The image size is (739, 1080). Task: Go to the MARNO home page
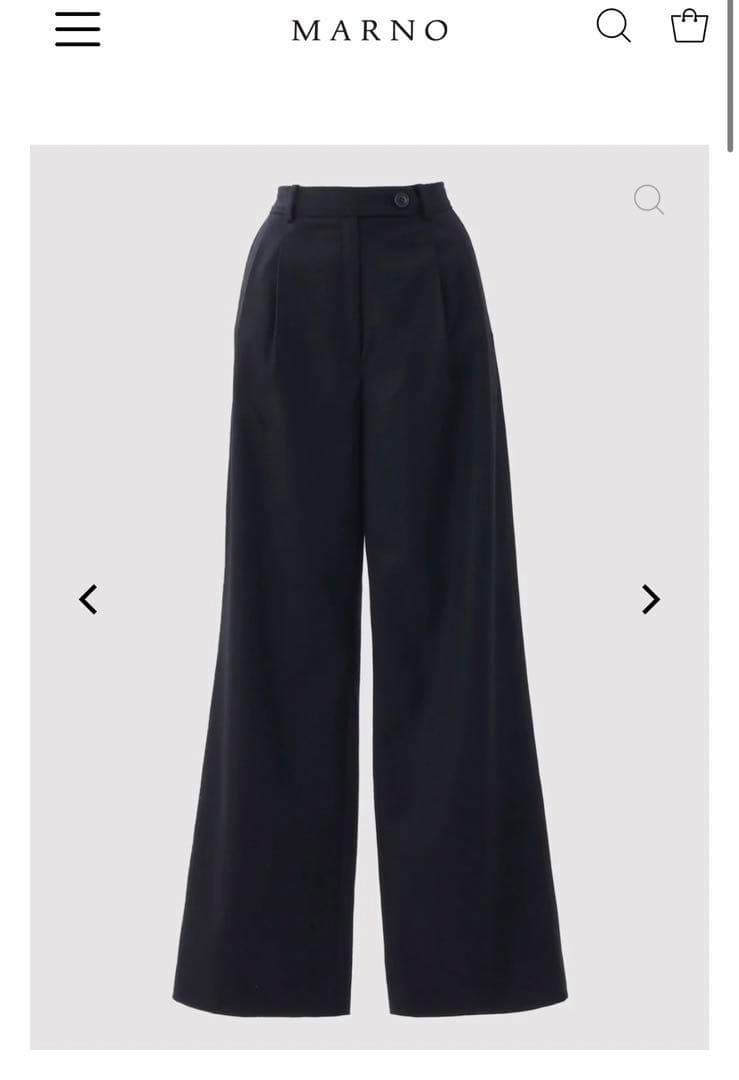[x=370, y=30]
